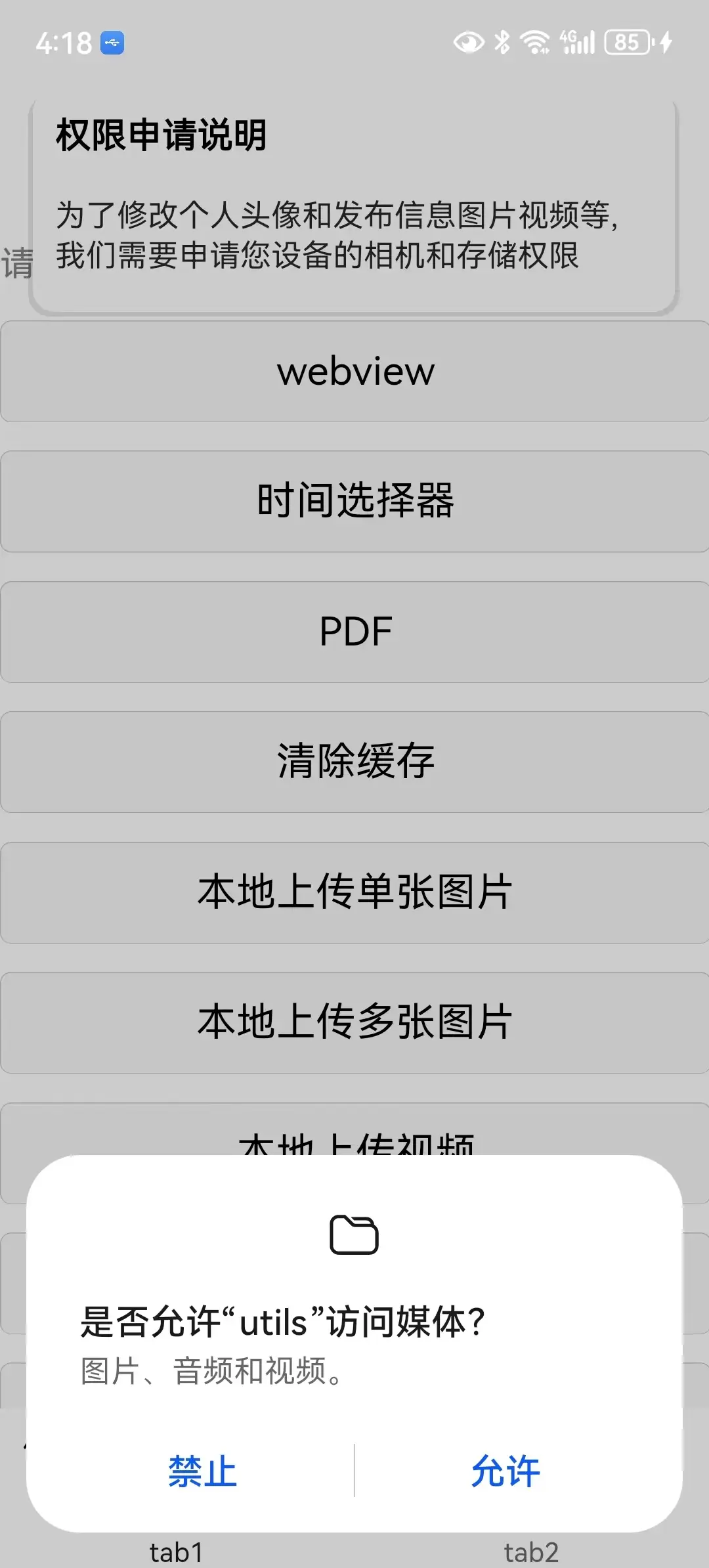Allow utils to access media
709x1568 pixels.
pyautogui.click(x=505, y=1471)
